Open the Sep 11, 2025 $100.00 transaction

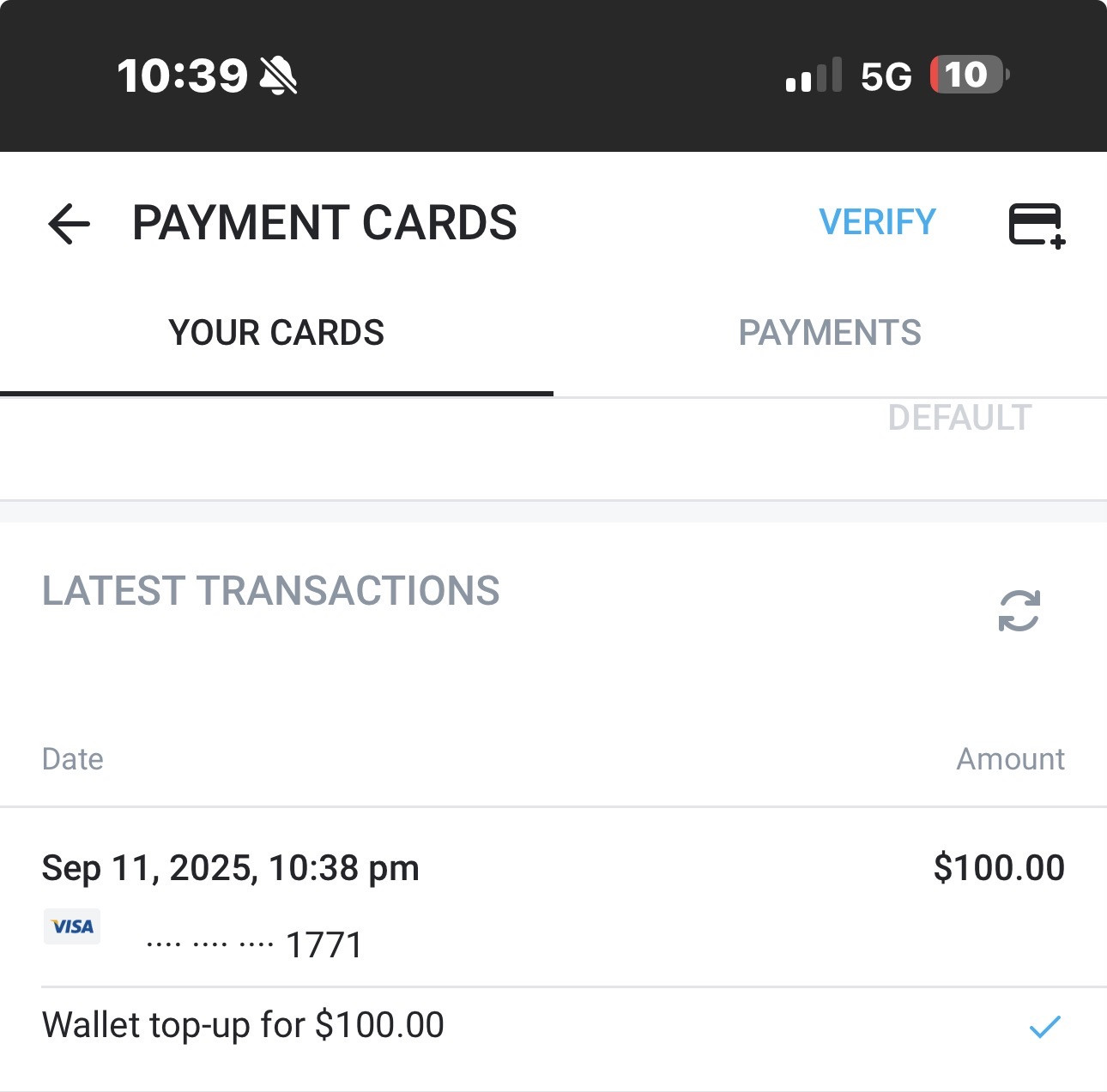553,896
